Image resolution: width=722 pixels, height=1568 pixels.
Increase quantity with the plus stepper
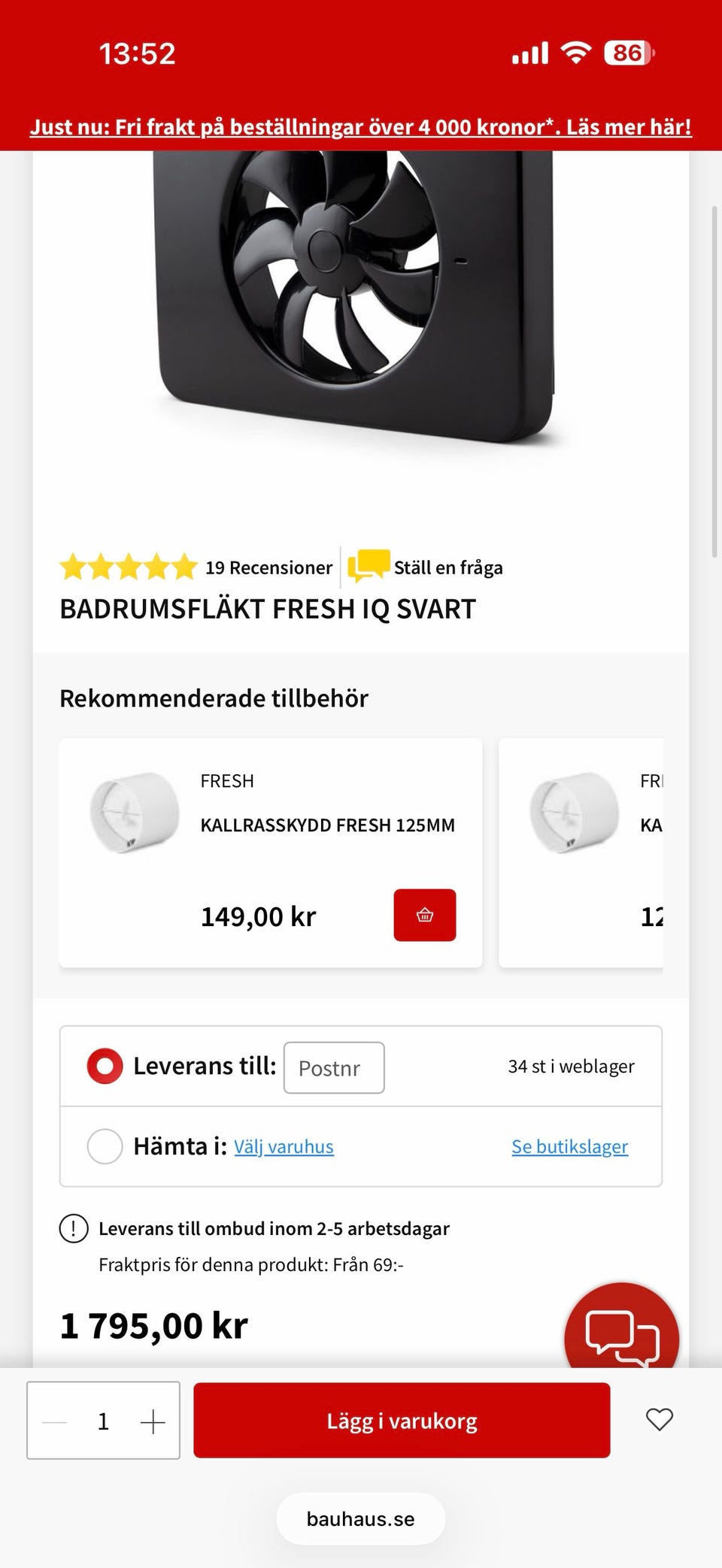[154, 1421]
